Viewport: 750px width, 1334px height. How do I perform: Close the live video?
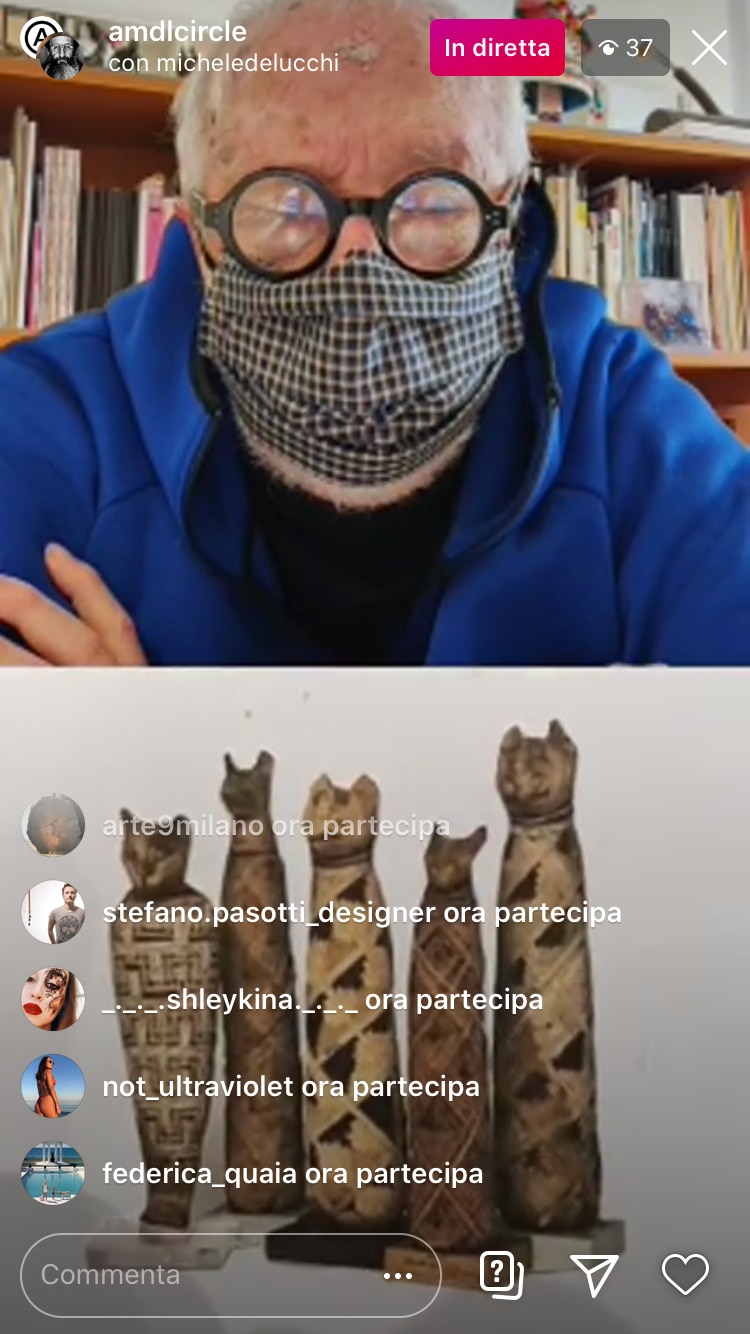[x=709, y=47]
